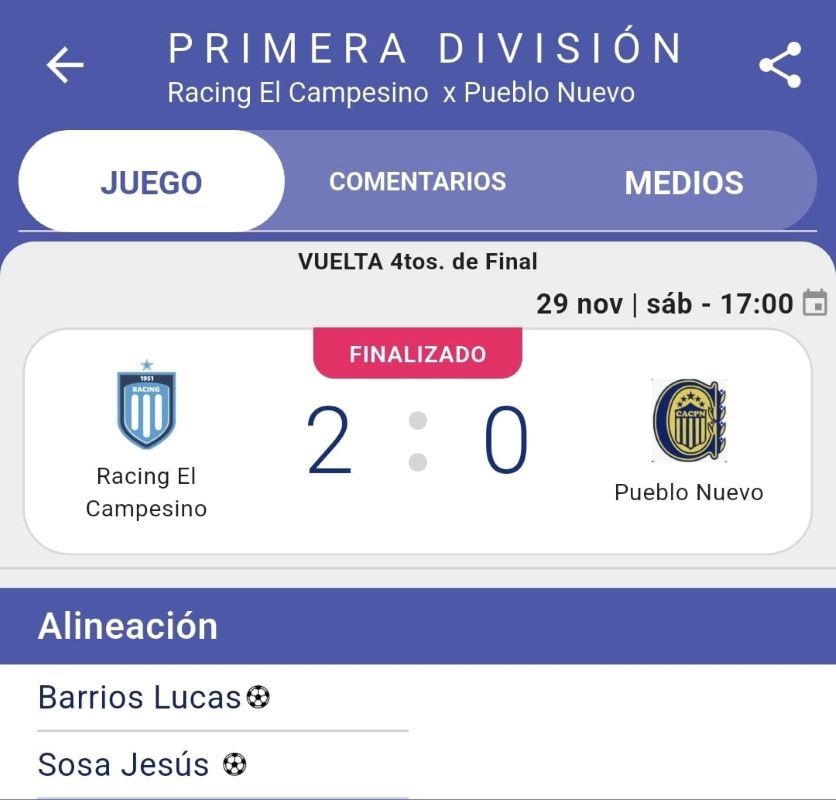Tap the calendar icon beside the match date
836x800 pixels.
(816, 303)
